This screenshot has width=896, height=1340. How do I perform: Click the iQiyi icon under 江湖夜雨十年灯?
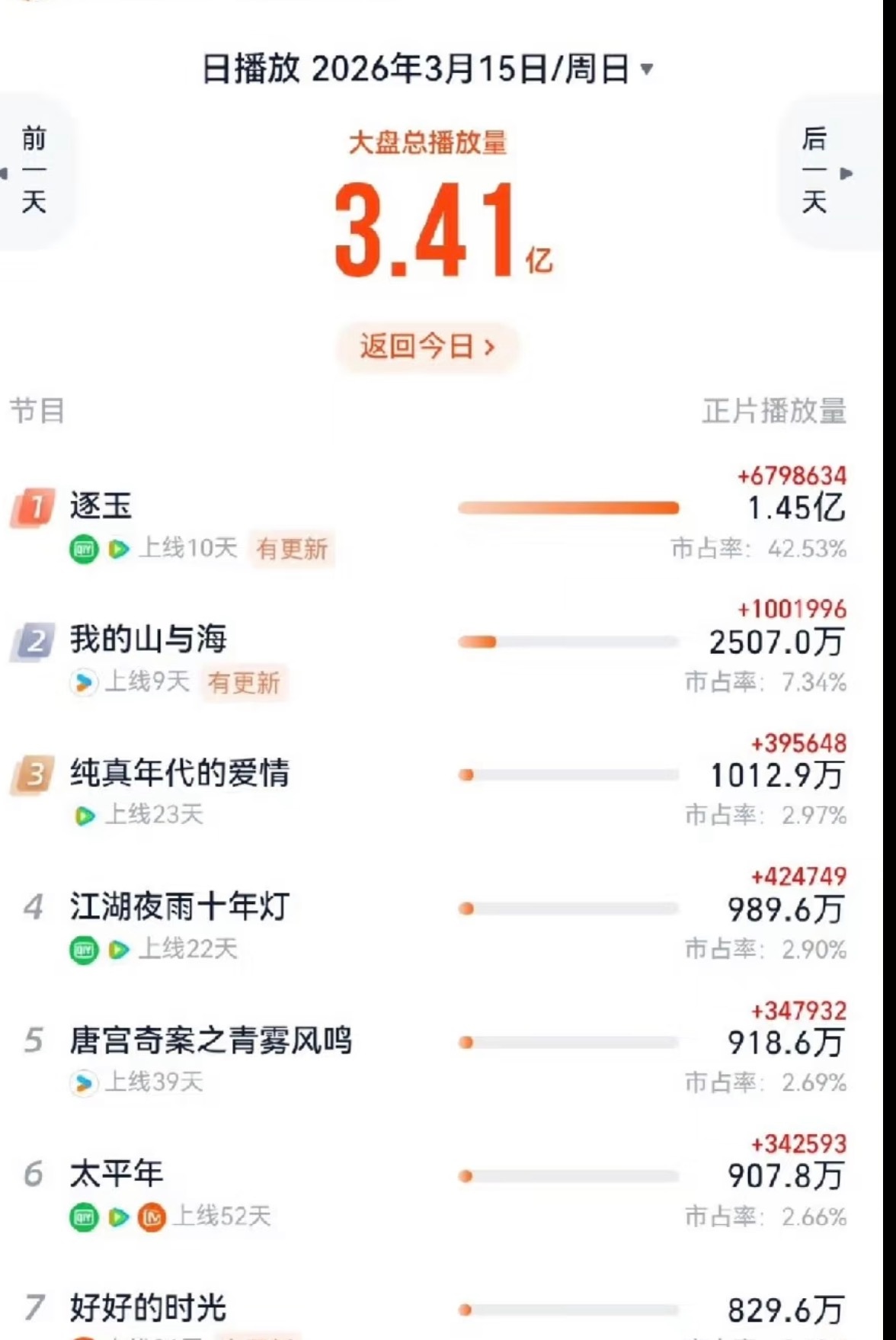pos(84,950)
